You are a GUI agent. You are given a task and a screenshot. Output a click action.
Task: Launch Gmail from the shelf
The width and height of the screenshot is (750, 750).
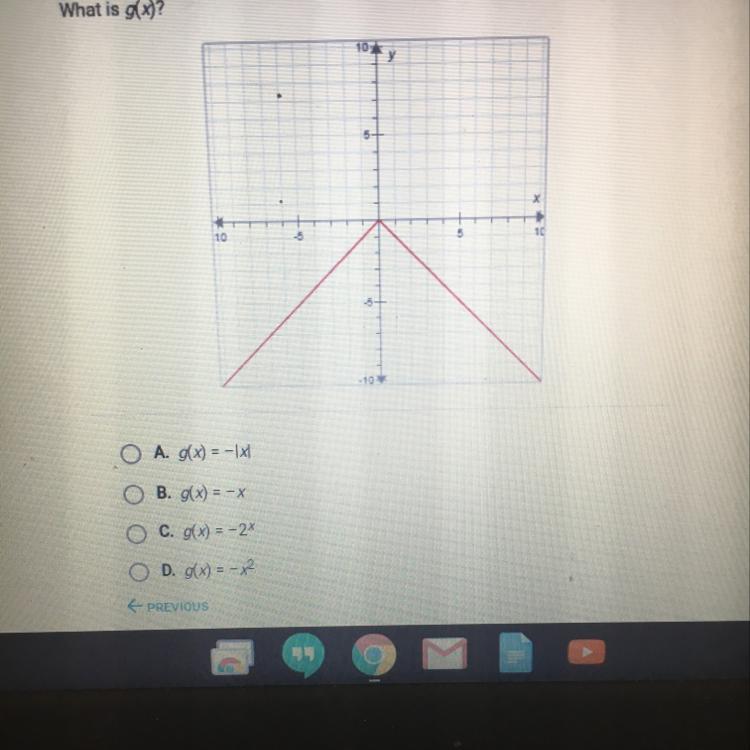(x=445, y=656)
